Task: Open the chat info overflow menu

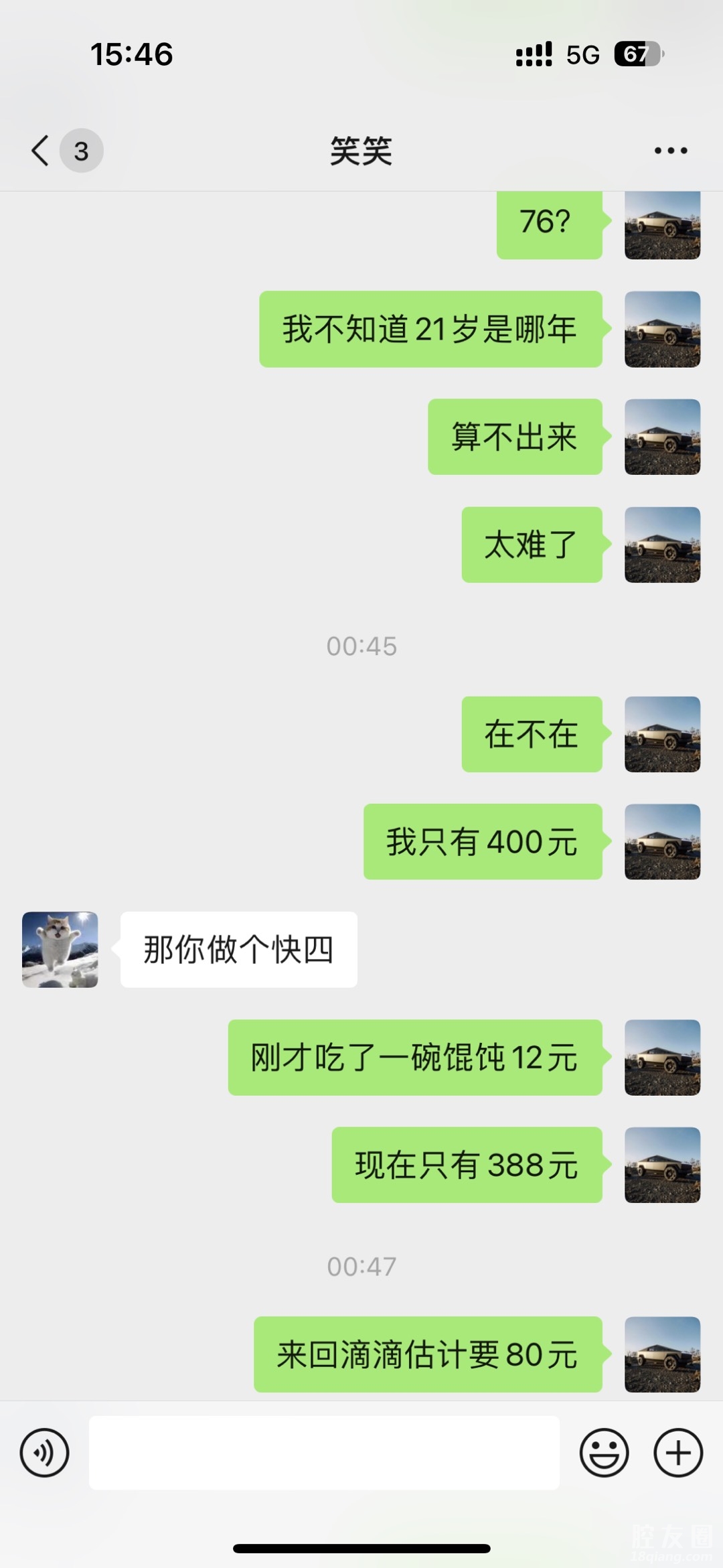Action: [670, 151]
